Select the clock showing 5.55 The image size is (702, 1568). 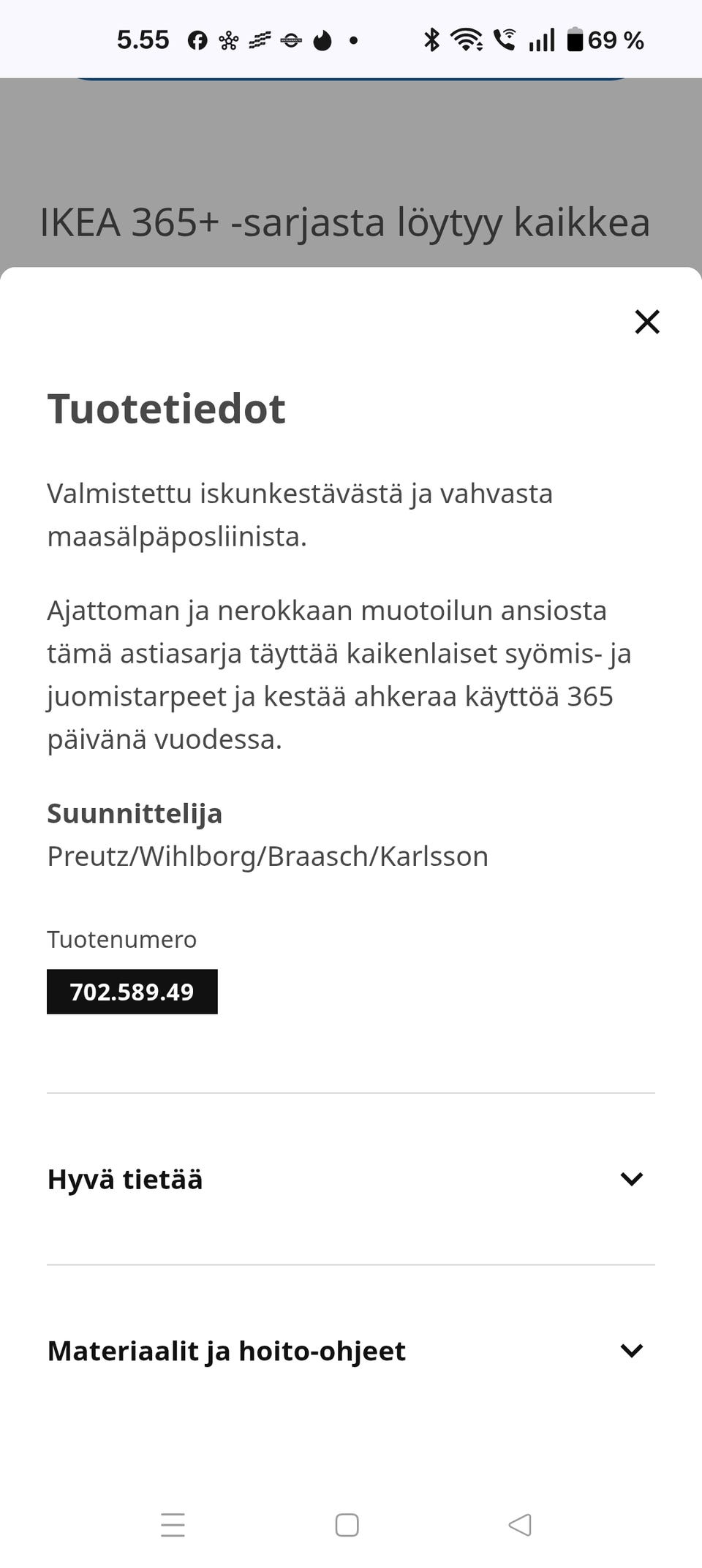click(x=144, y=39)
